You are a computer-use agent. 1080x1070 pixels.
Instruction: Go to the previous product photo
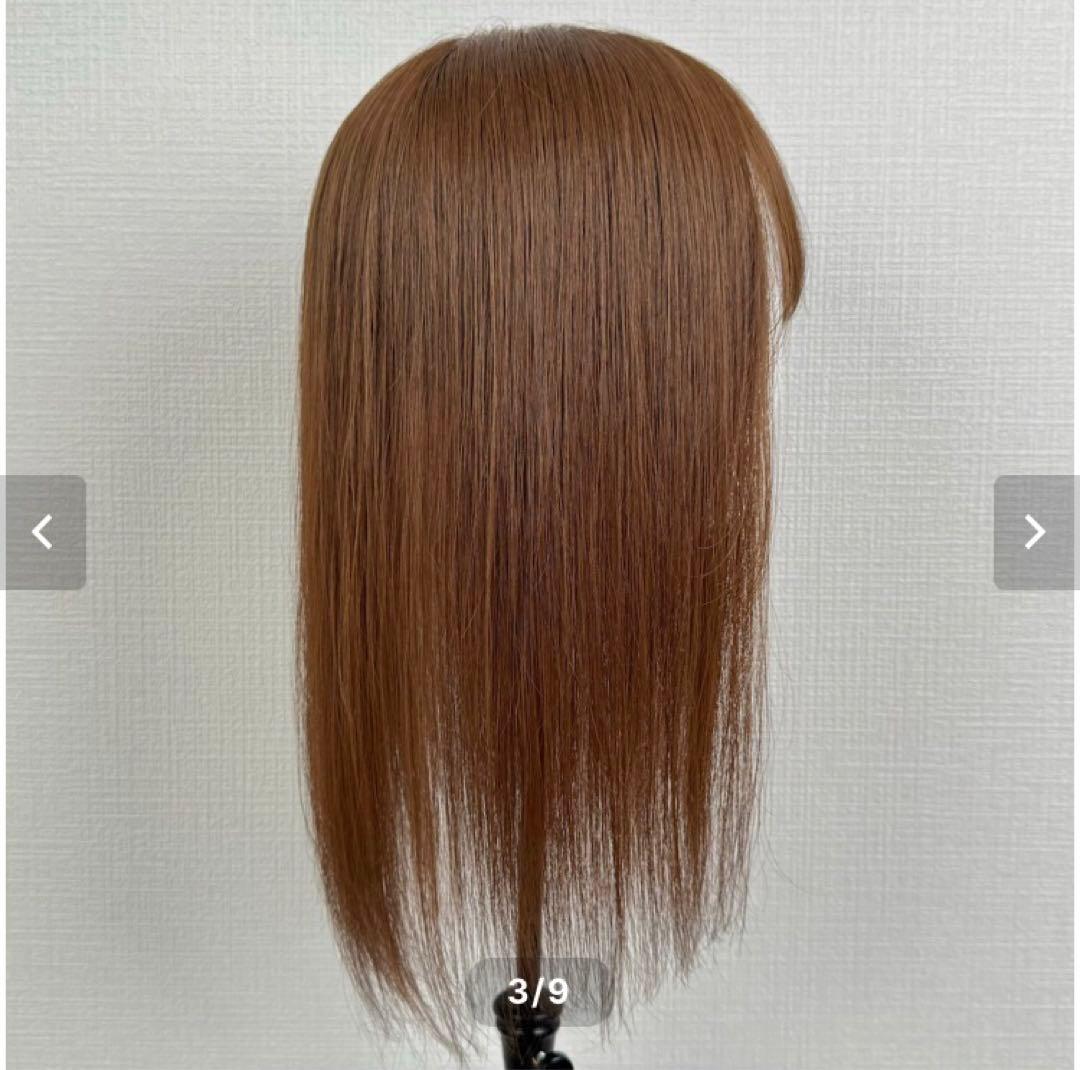coord(42,532)
